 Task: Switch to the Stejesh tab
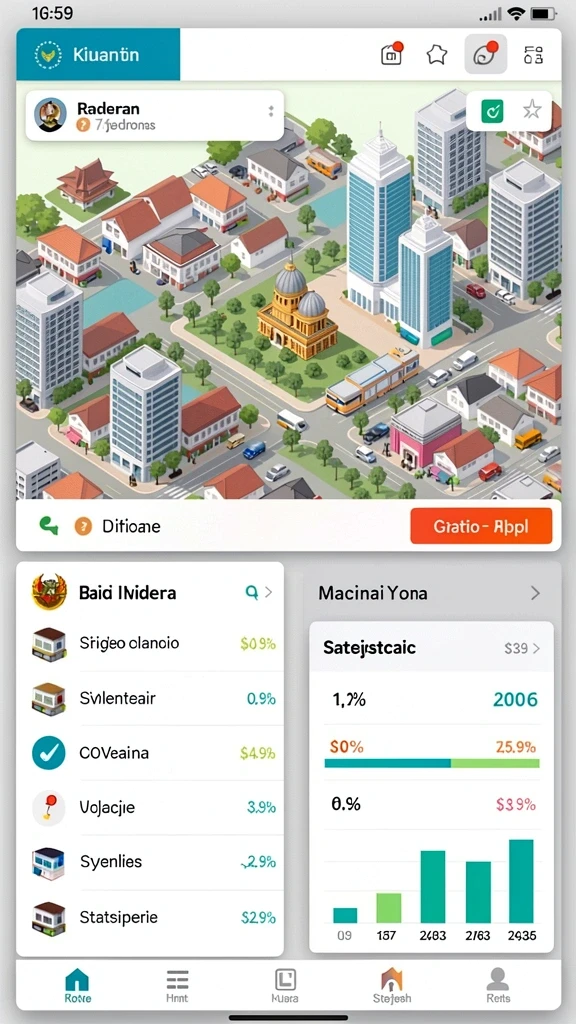(x=392, y=986)
